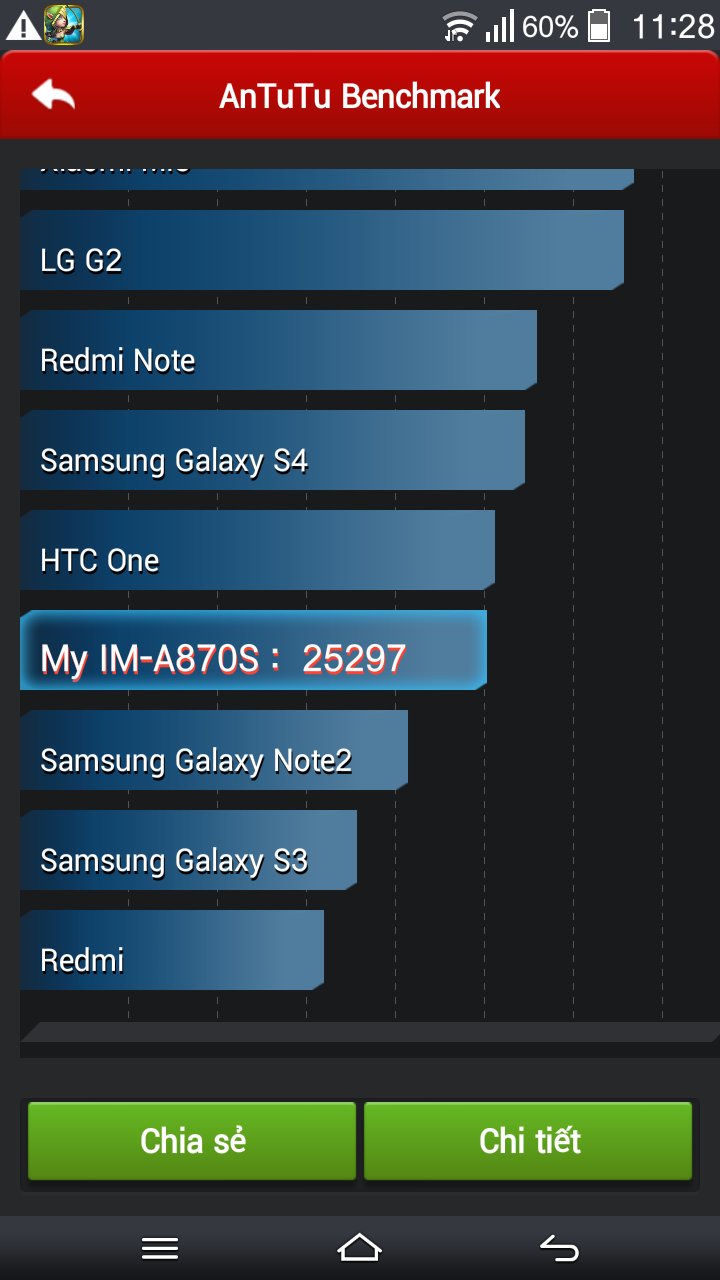Go to the home screen
Screen dimensions: 720x1280
(x=360, y=1247)
